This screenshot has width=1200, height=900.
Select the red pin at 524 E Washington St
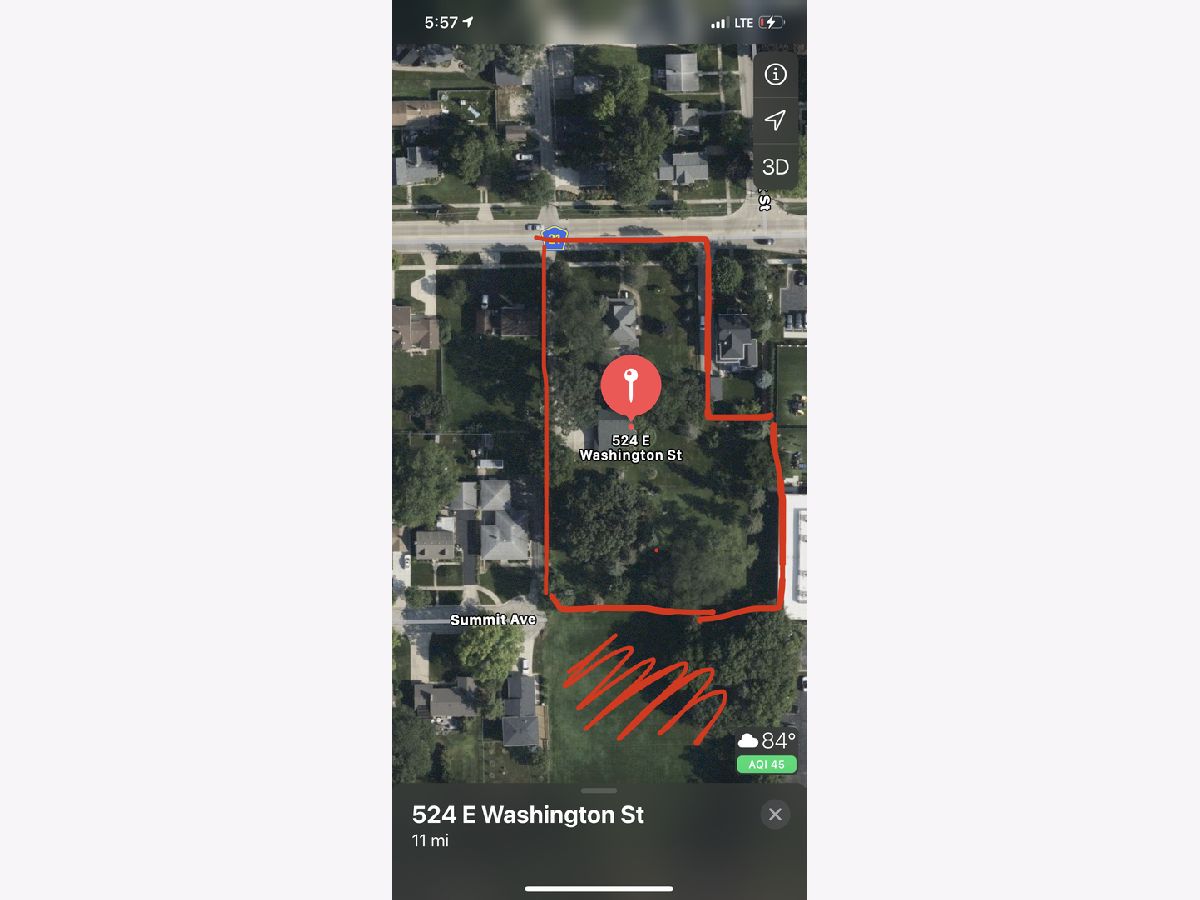[x=630, y=386]
